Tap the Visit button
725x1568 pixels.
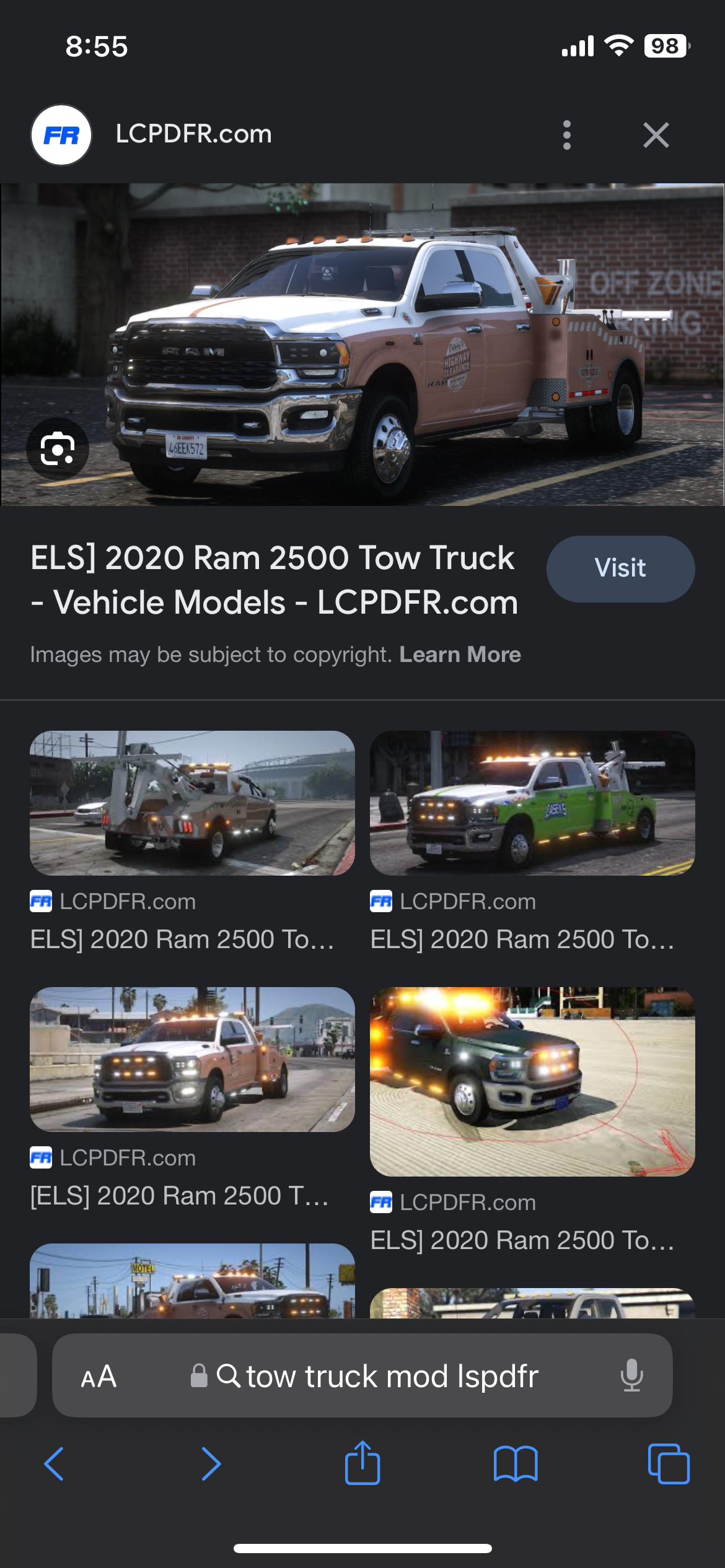click(620, 568)
